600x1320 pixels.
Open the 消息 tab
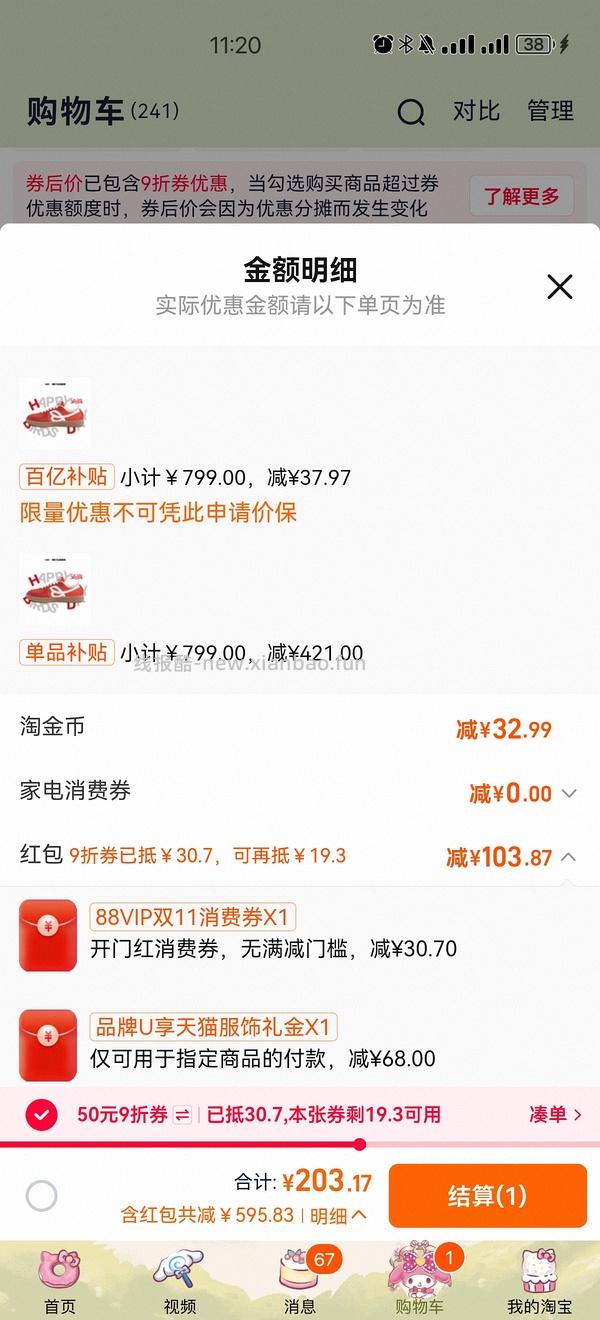[300, 1280]
